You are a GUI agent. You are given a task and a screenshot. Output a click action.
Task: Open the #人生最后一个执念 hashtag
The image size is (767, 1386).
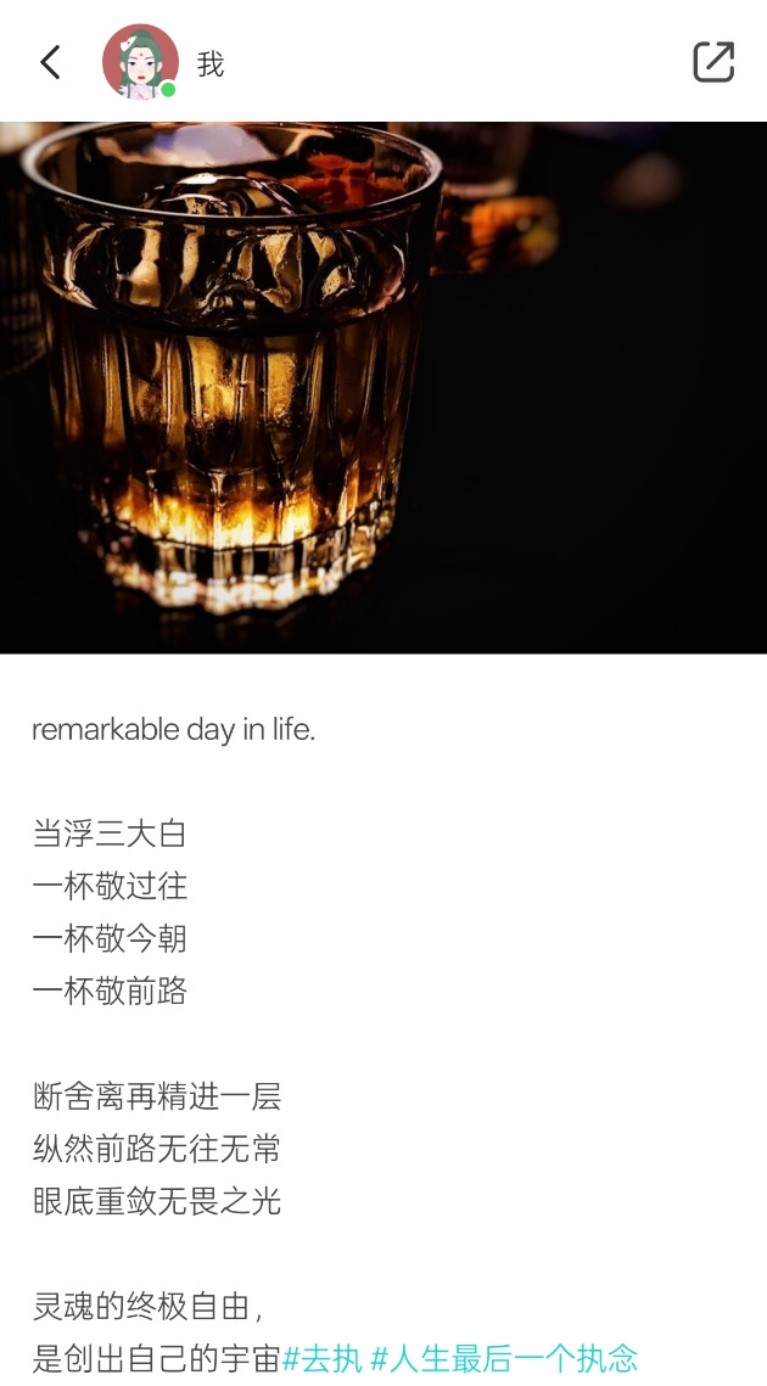504,1359
